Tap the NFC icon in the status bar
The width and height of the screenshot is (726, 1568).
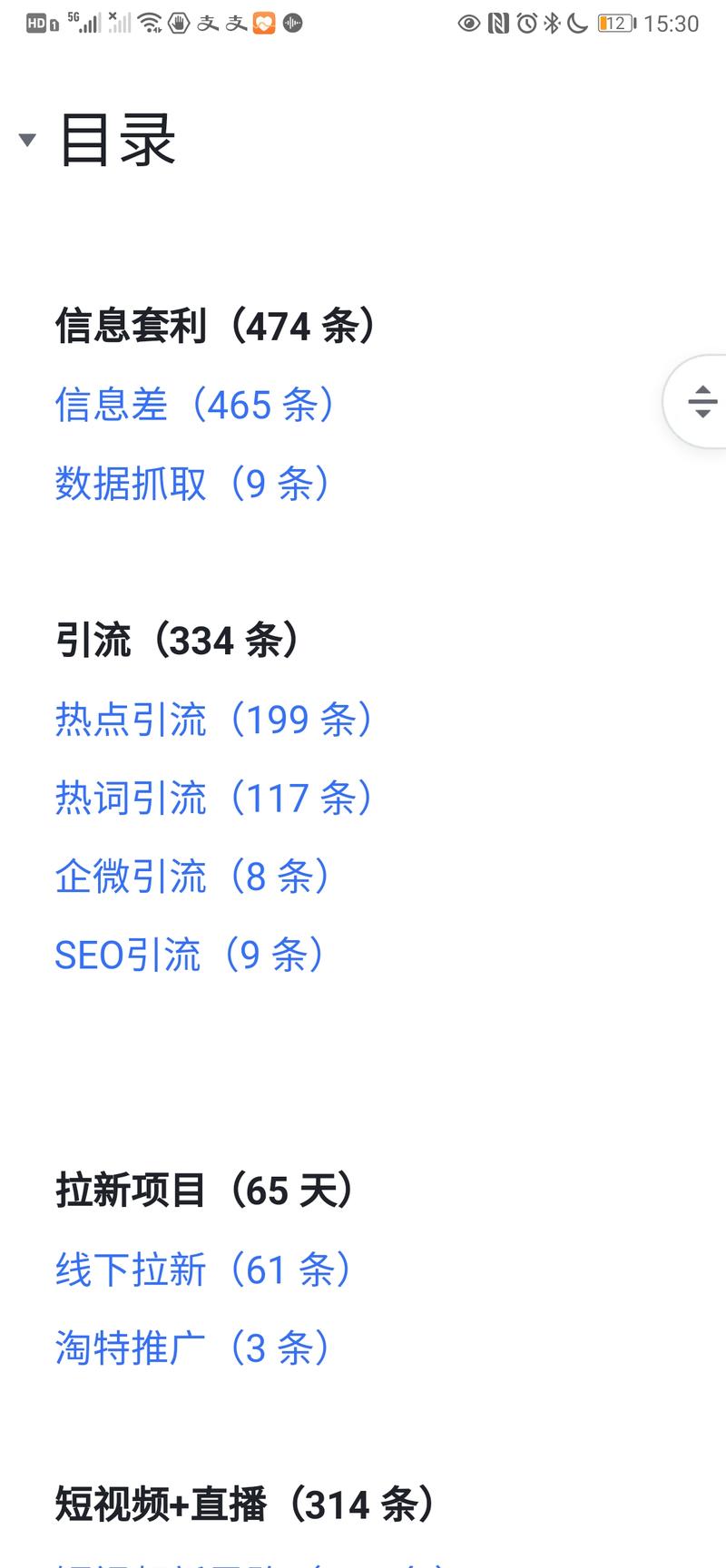click(500, 23)
